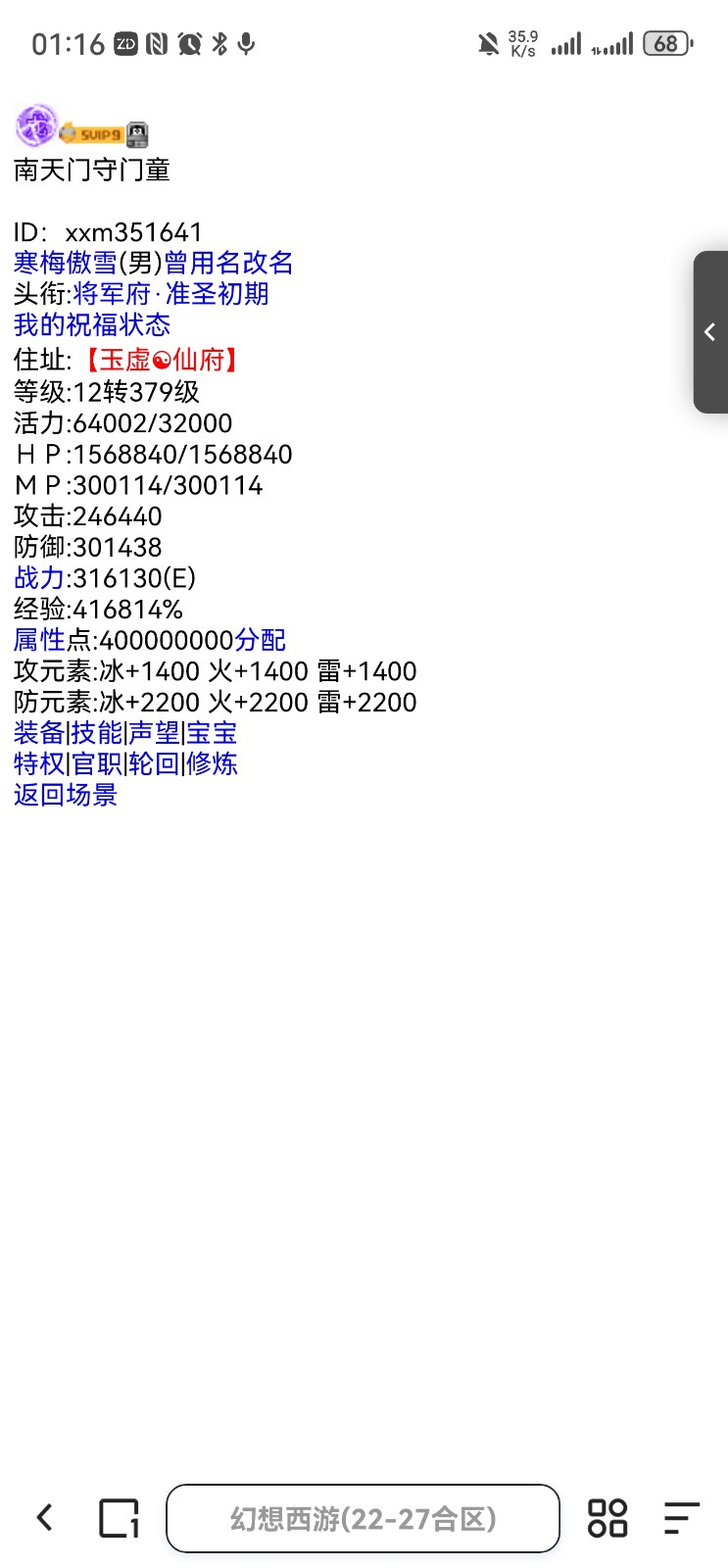The height and width of the screenshot is (1568, 728).
Task: View the 声望 reputation page
Action: (x=155, y=733)
